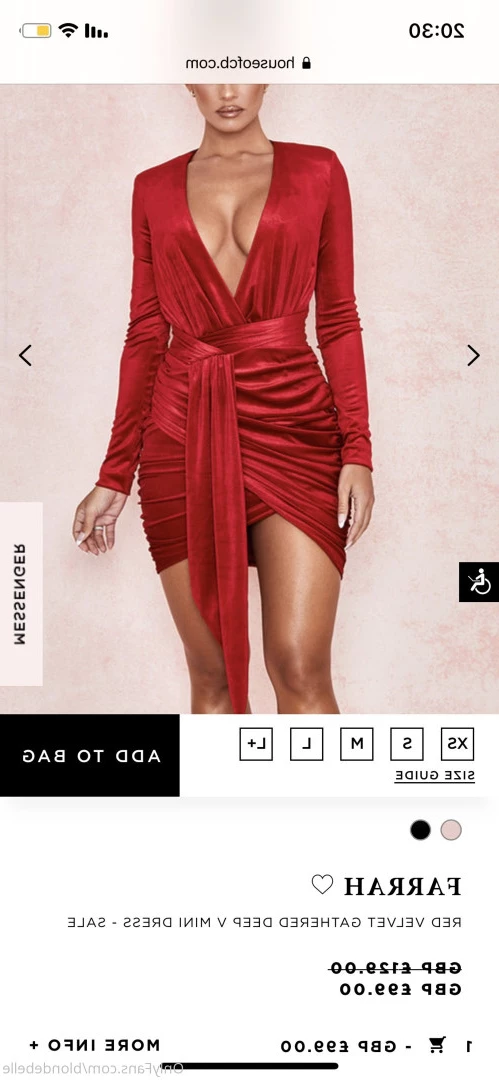Image resolution: width=499 pixels, height=1080 pixels.
Task: Add the Farrah dress to bag
Action: click(90, 756)
